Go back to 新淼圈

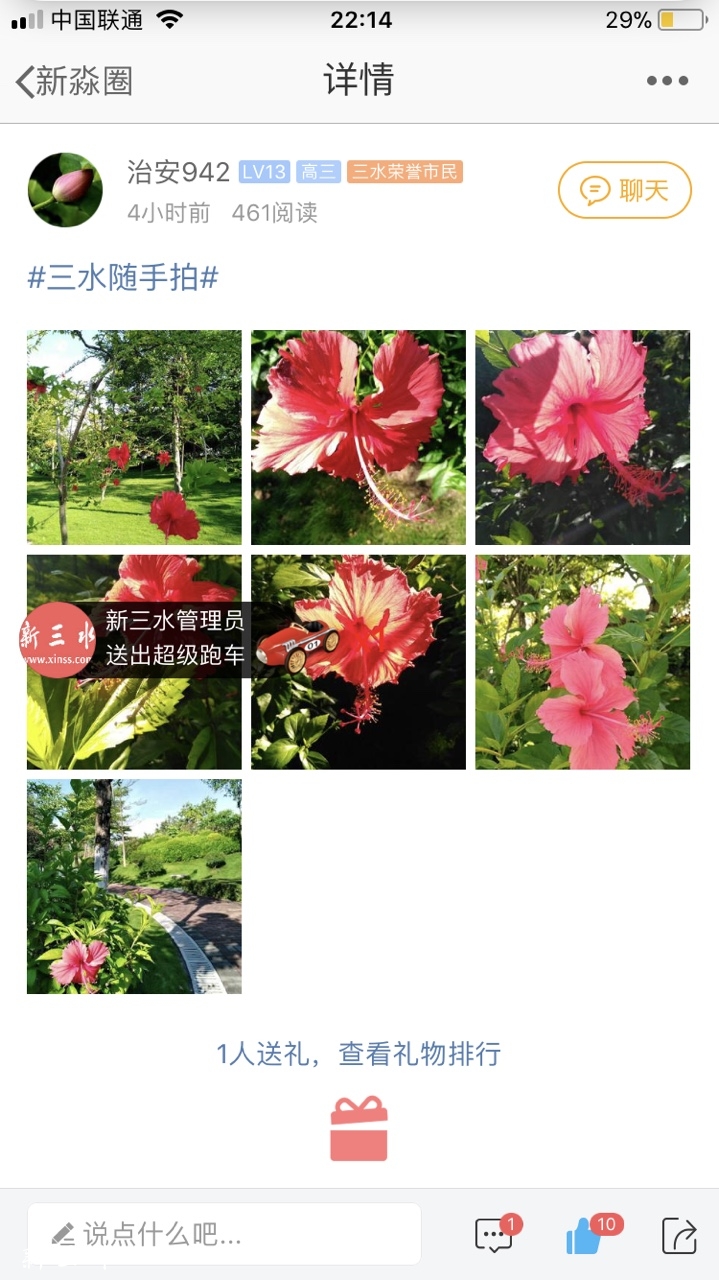click(74, 81)
